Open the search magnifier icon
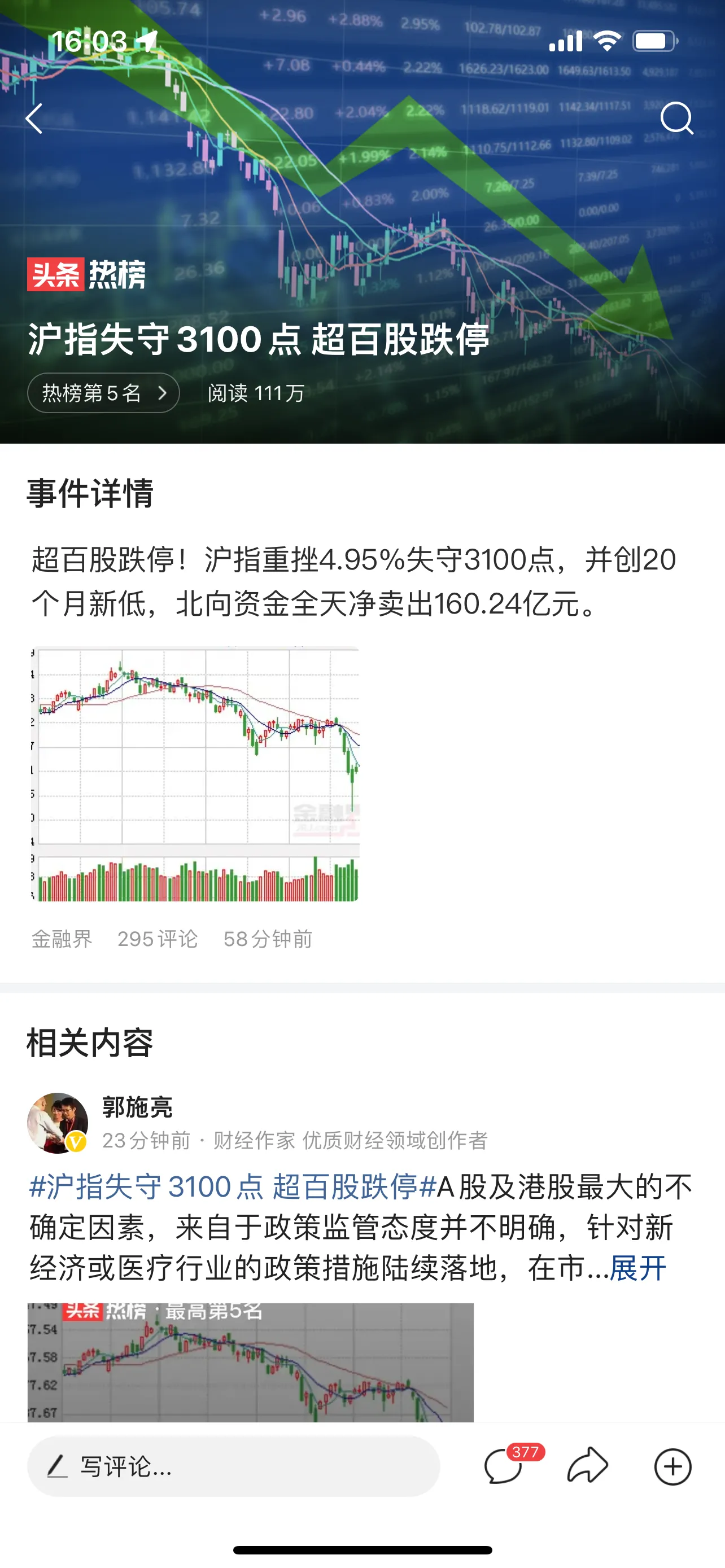Viewport: 725px width, 1568px height. [x=676, y=118]
